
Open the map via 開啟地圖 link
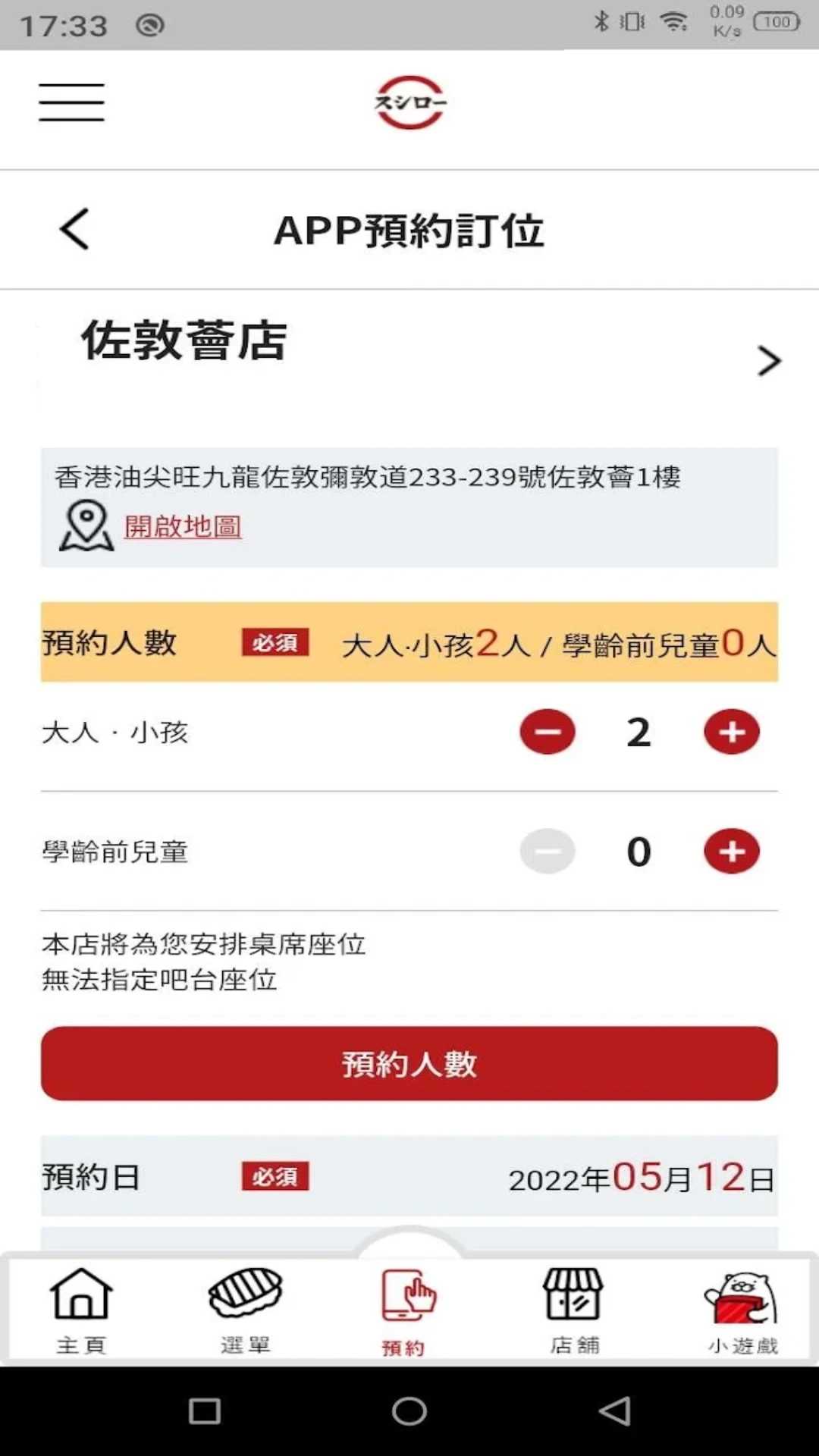coord(183,526)
